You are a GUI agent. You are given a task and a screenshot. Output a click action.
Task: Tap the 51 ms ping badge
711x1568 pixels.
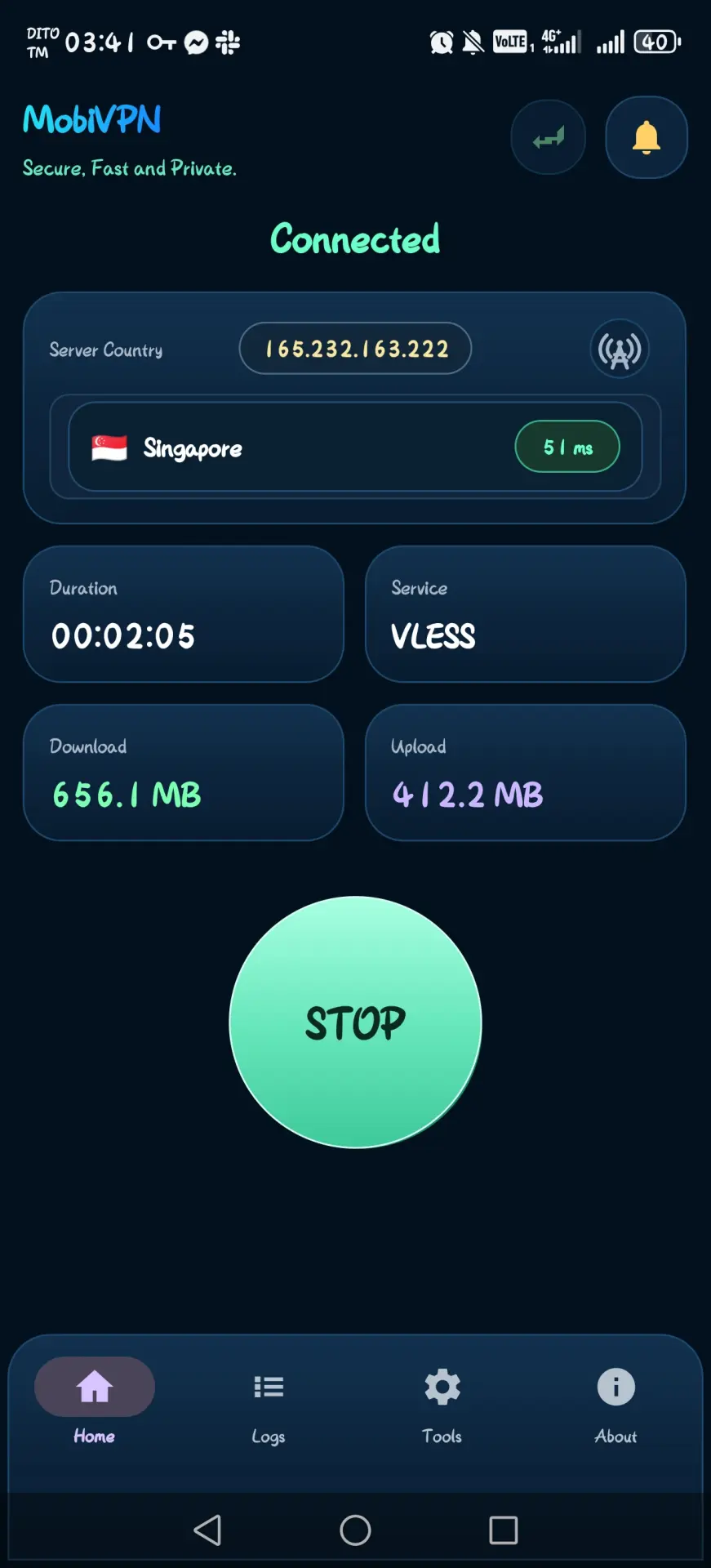(567, 447)
